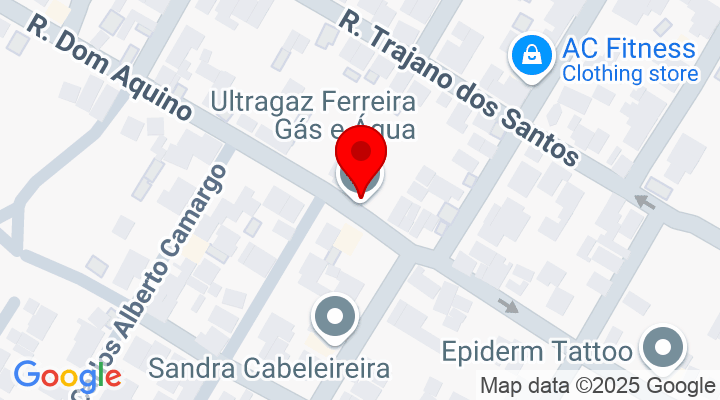Select the Sandra Cabeleireira place marker

[x=335, y=318]
